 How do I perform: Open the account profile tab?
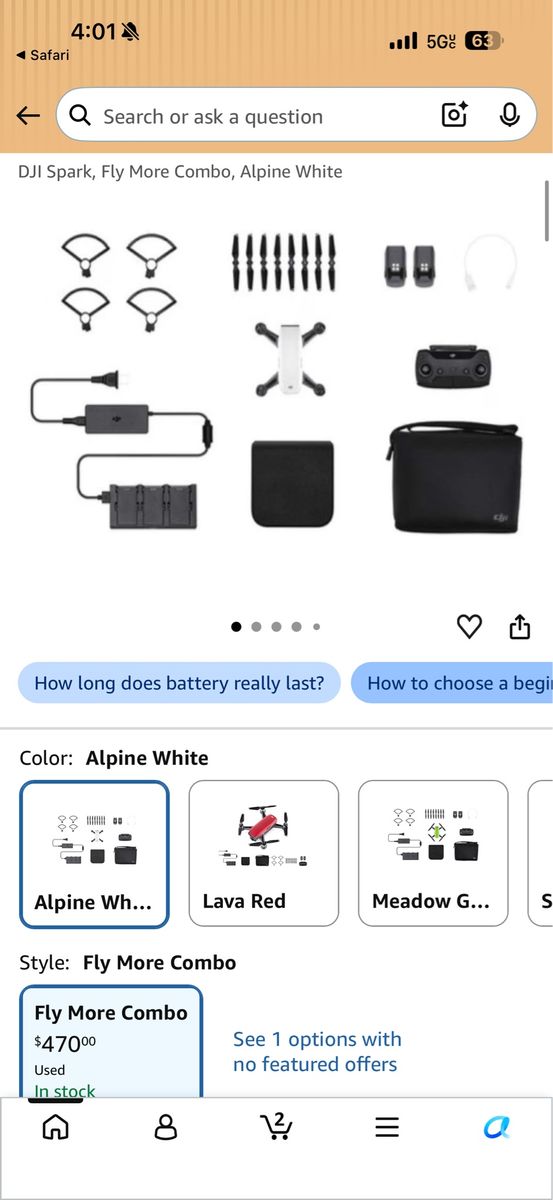tap(166, 1128)
